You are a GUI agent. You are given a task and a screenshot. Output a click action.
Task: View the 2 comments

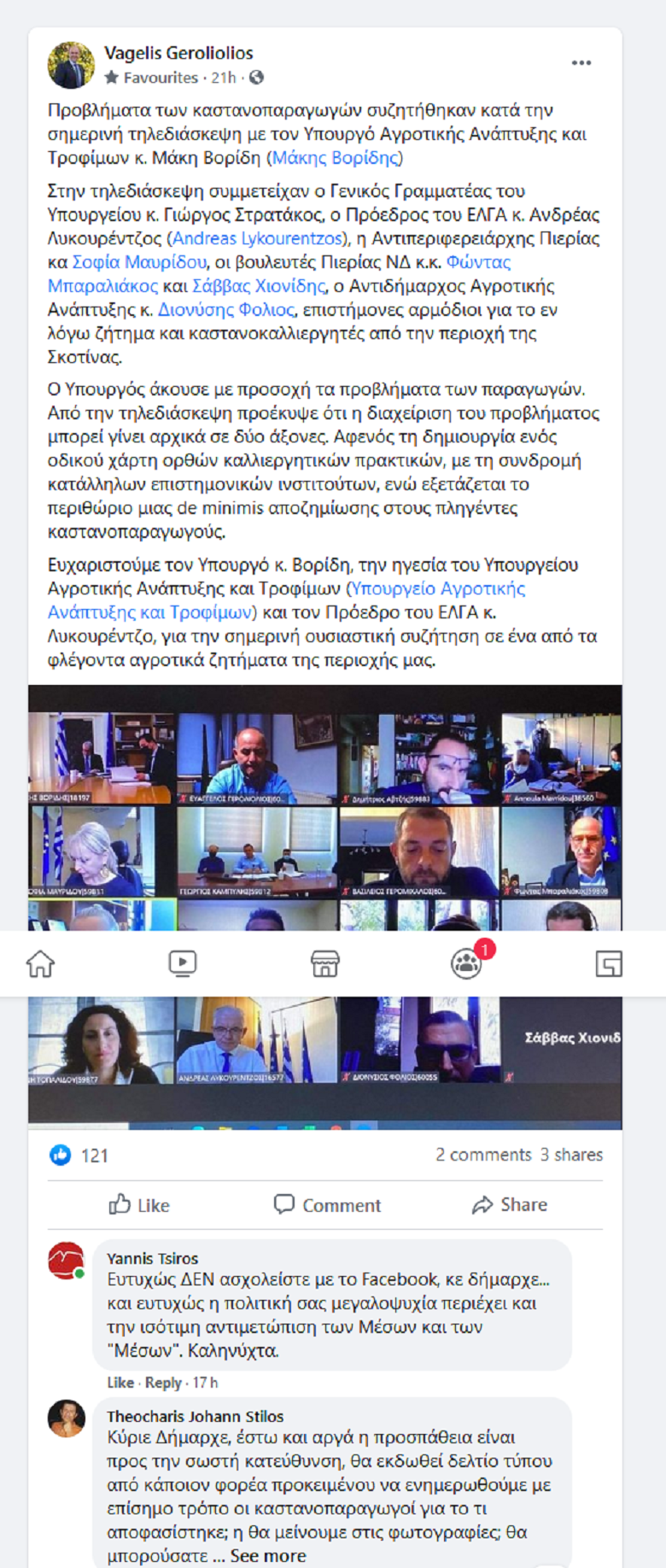(x=483, y=1155)
